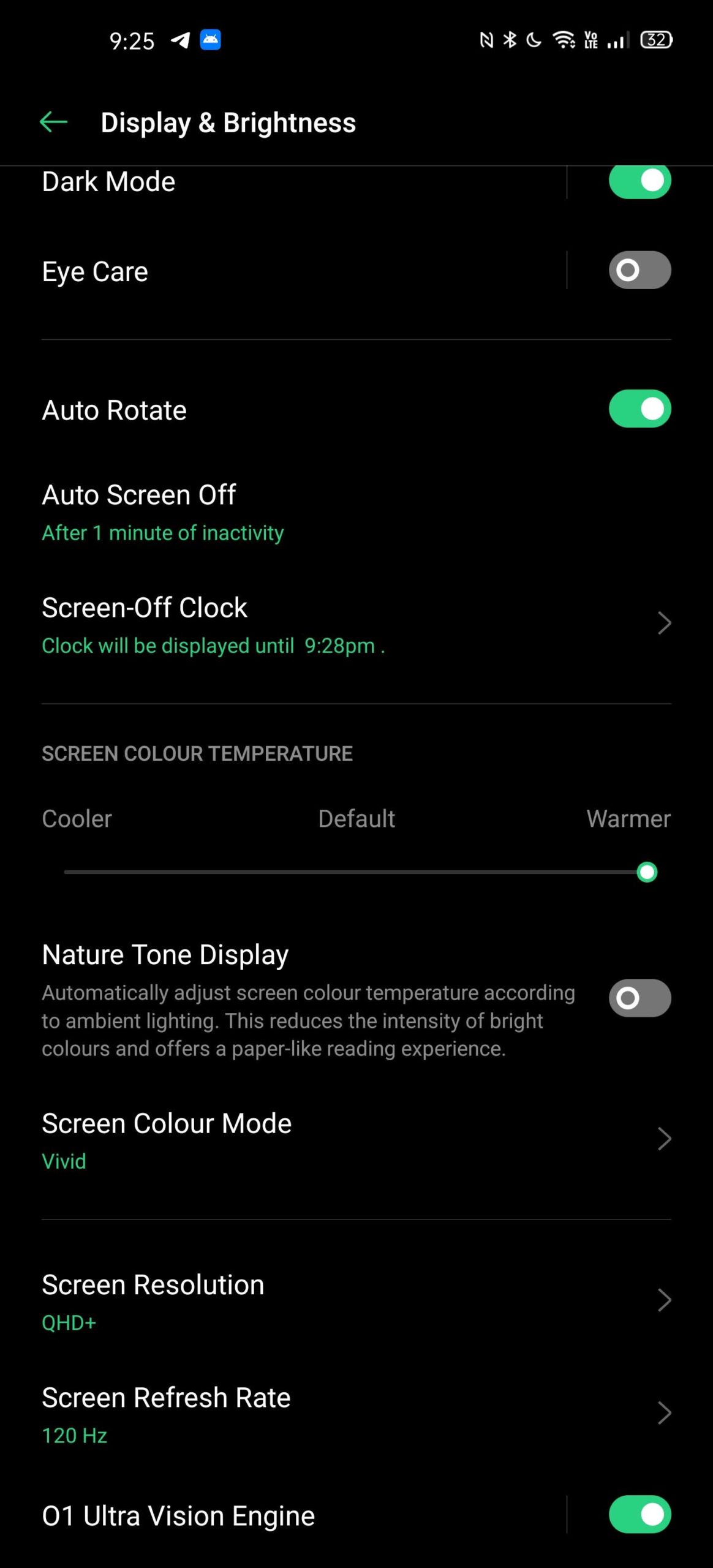Go back from Display & Brightness

coord(54,123)
